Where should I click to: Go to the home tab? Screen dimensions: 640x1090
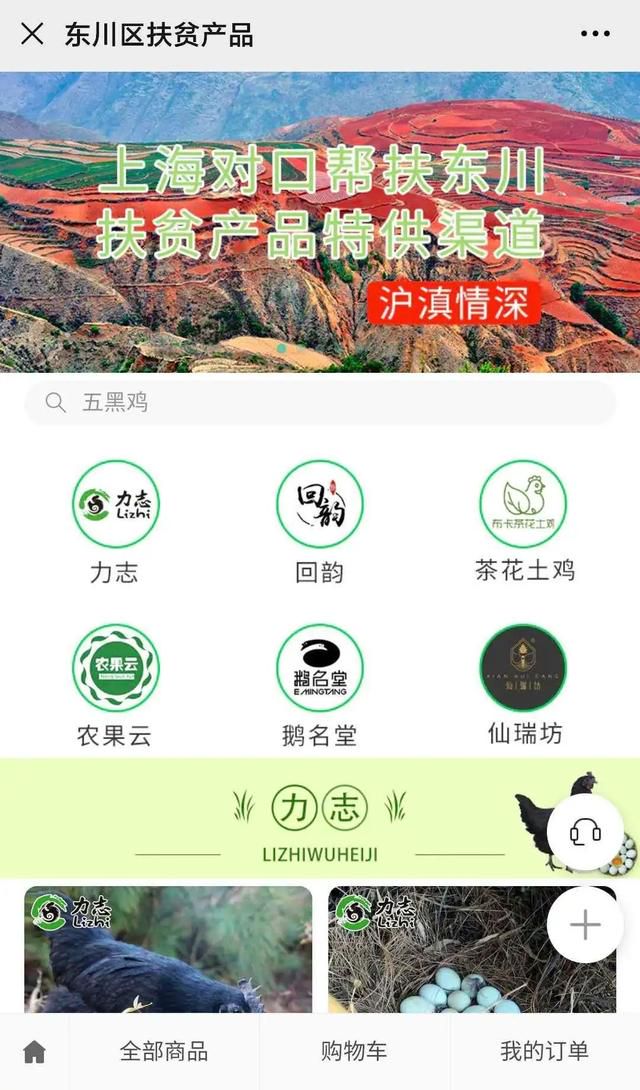(34, 1052)
